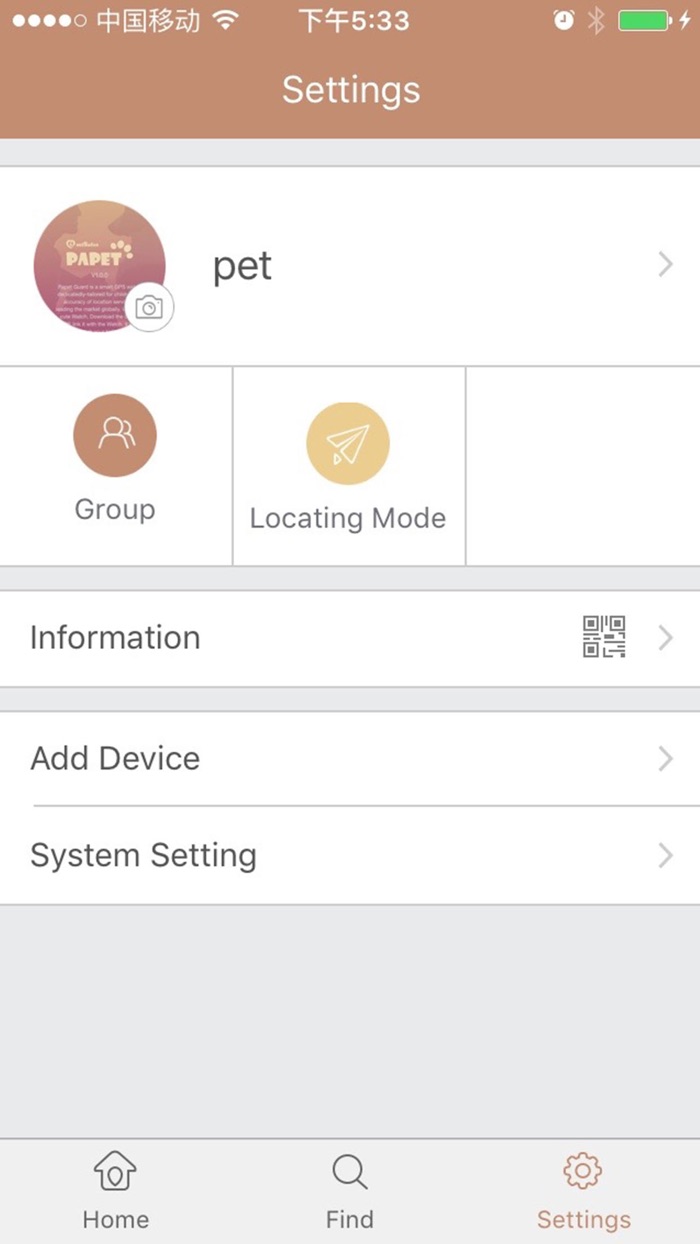Go to the Find tab

tap(350, 1191)
